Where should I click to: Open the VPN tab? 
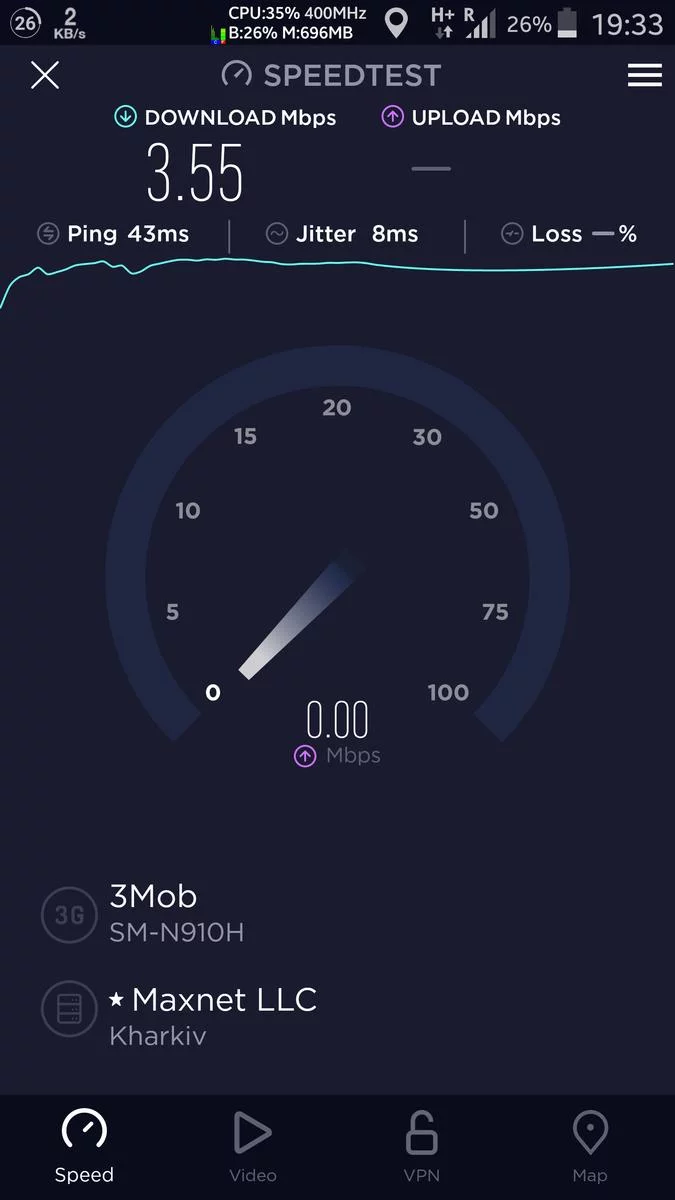[421, 1147]
